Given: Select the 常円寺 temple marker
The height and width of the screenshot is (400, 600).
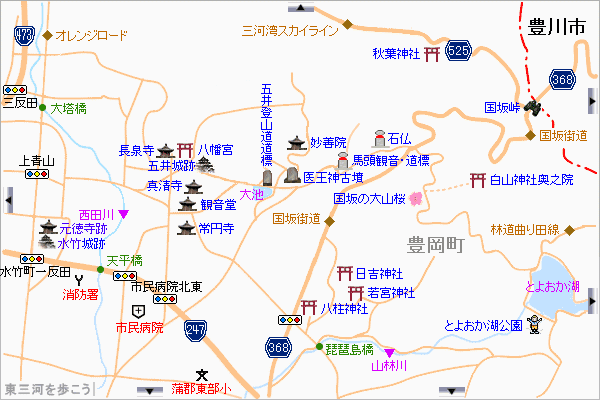Looking at the screenshot, I should [185, 229].
